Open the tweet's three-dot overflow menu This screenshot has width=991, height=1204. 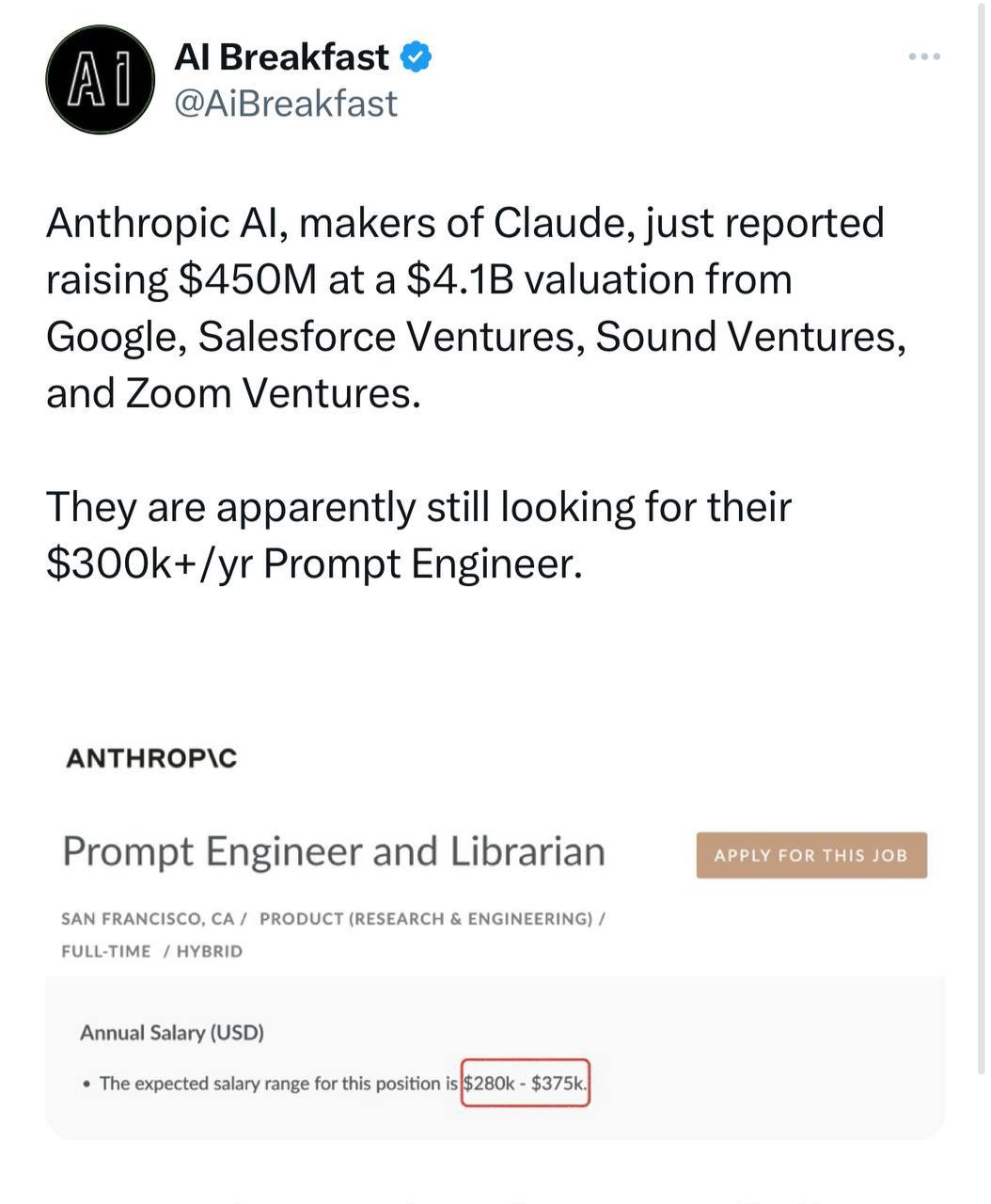tap(923, 57)
